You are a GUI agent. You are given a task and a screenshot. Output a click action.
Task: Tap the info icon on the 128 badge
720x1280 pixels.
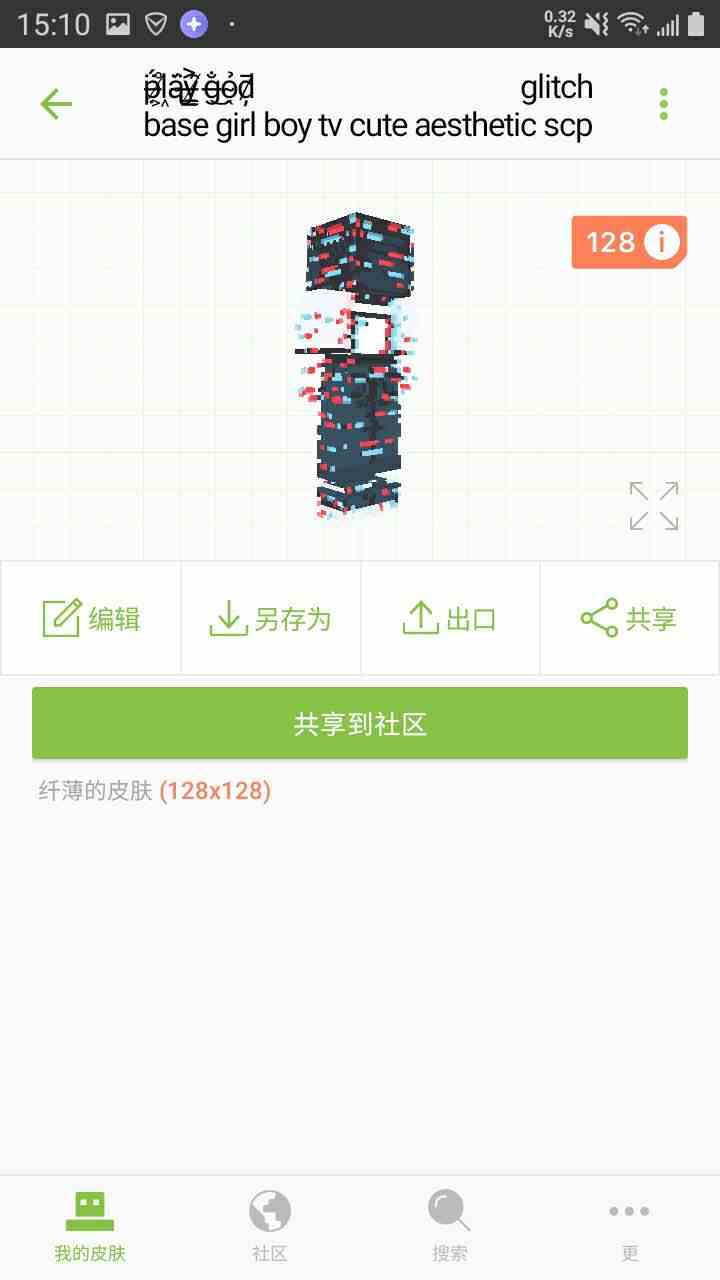pyautogui.click(x=664, y=242)
